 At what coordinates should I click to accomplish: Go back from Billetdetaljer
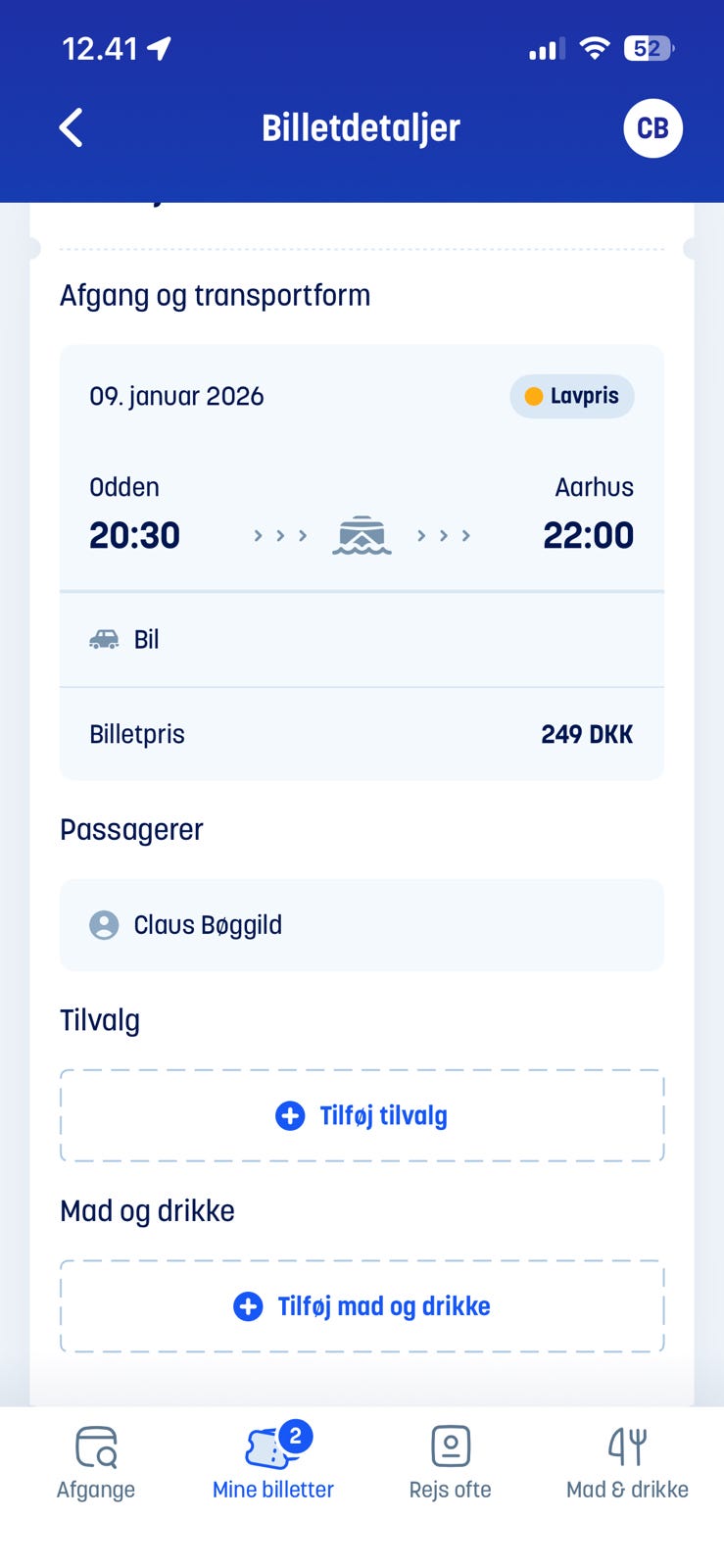tap(71, 127)
